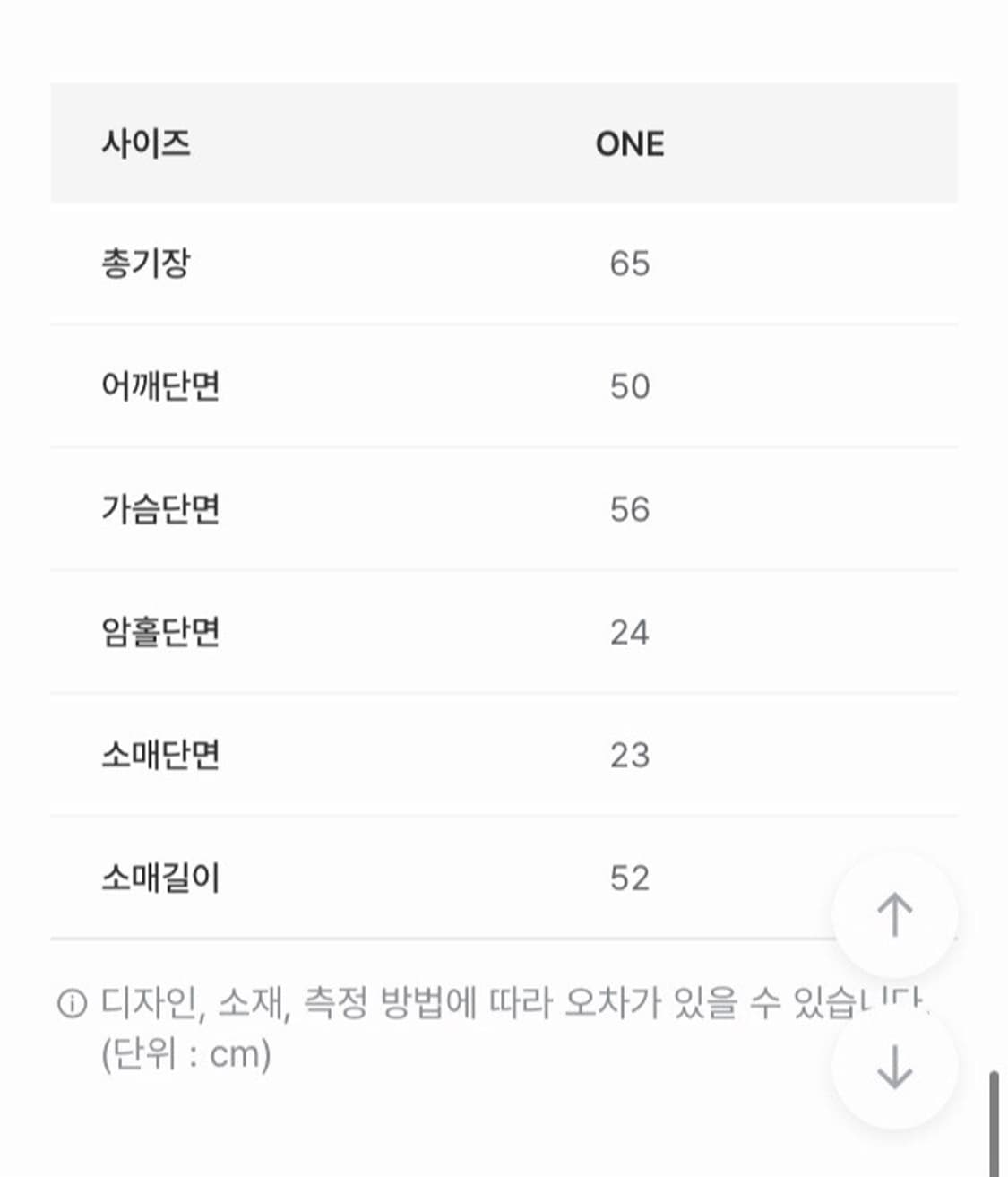Click the value 52 for 소매길이
This screenshot has width=1008, height=1177.
pos(632,878)
